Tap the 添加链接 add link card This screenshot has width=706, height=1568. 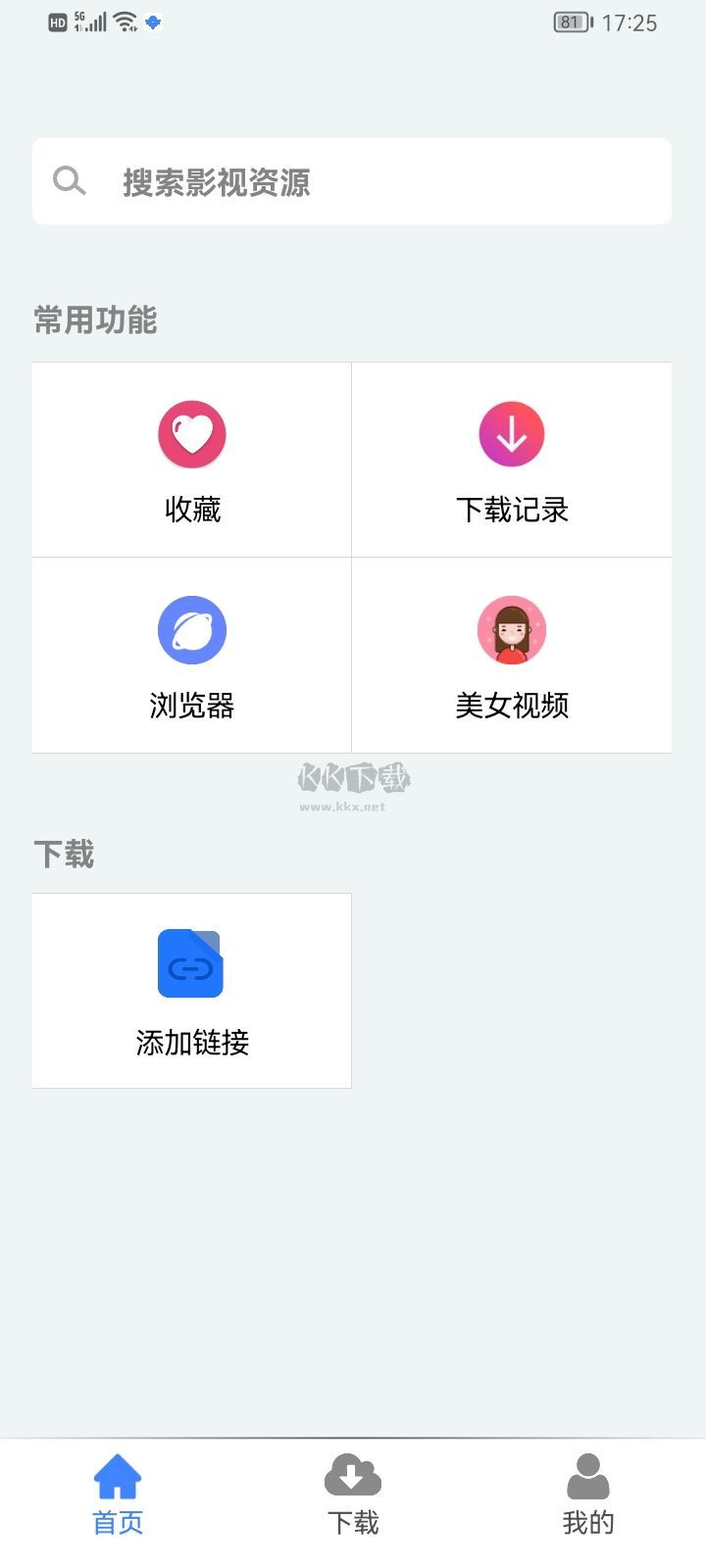tap(191, 990)
